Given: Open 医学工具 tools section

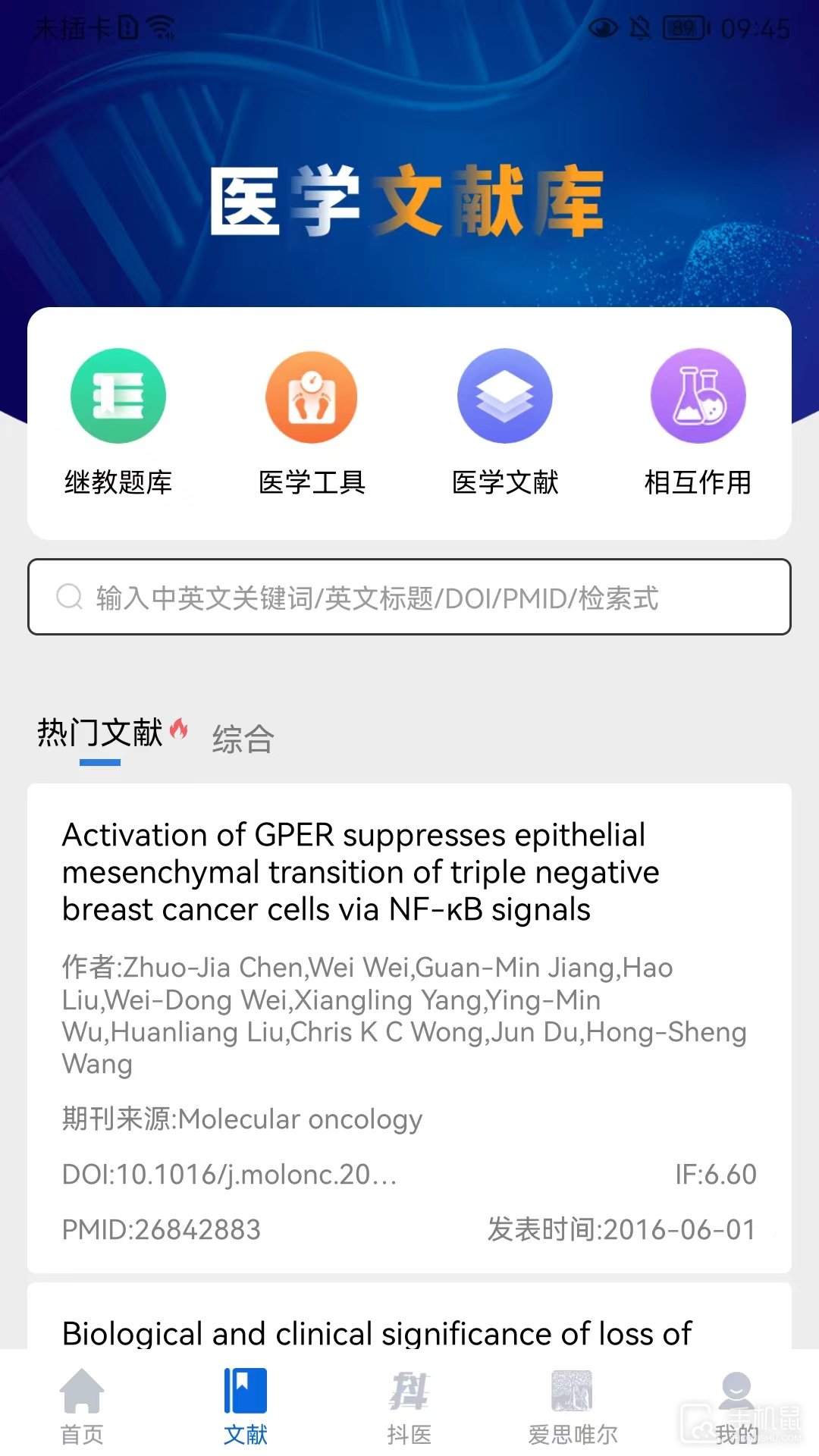Looking at the screenshot, I should pos(312,422).
